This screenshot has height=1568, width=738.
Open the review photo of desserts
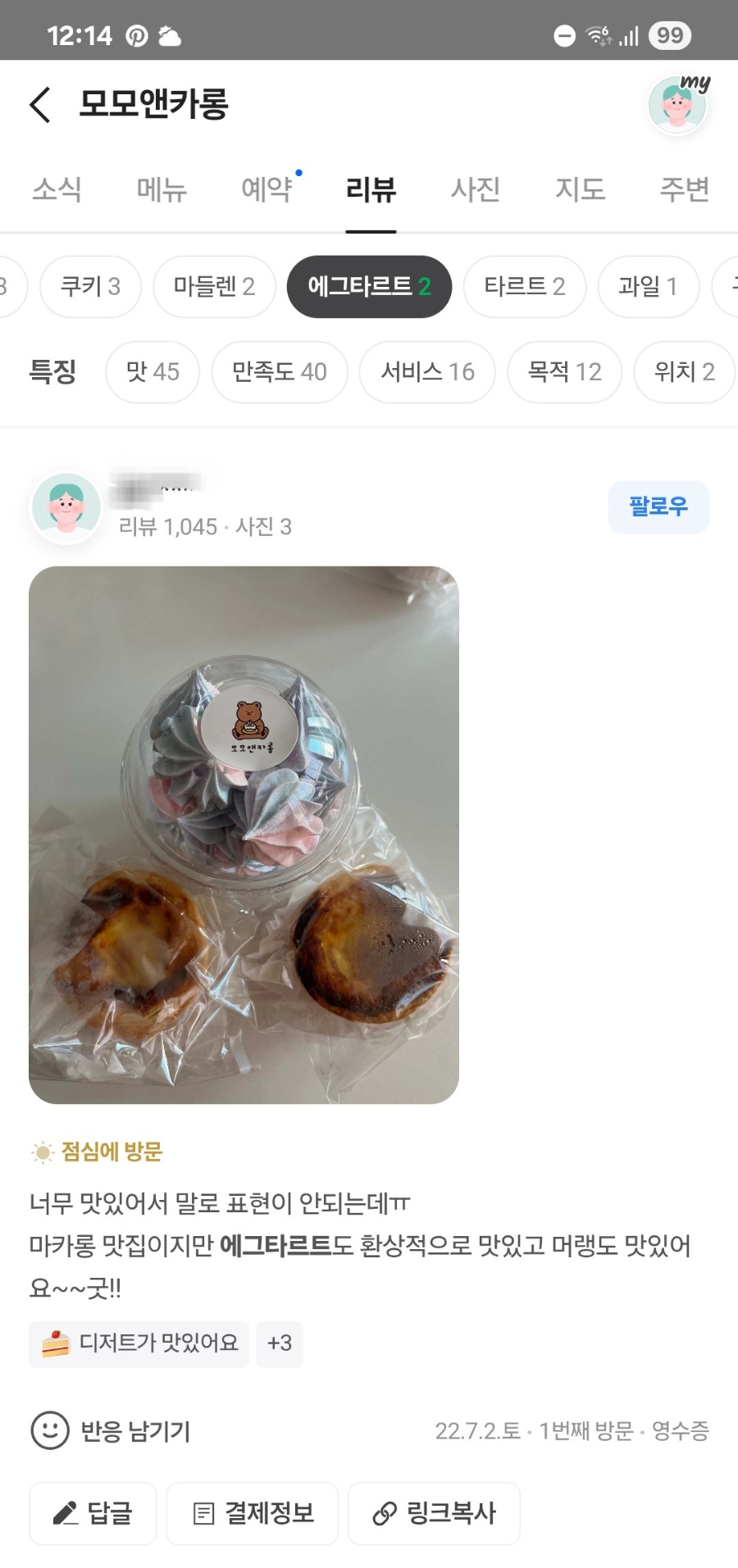tap(244, 834)
